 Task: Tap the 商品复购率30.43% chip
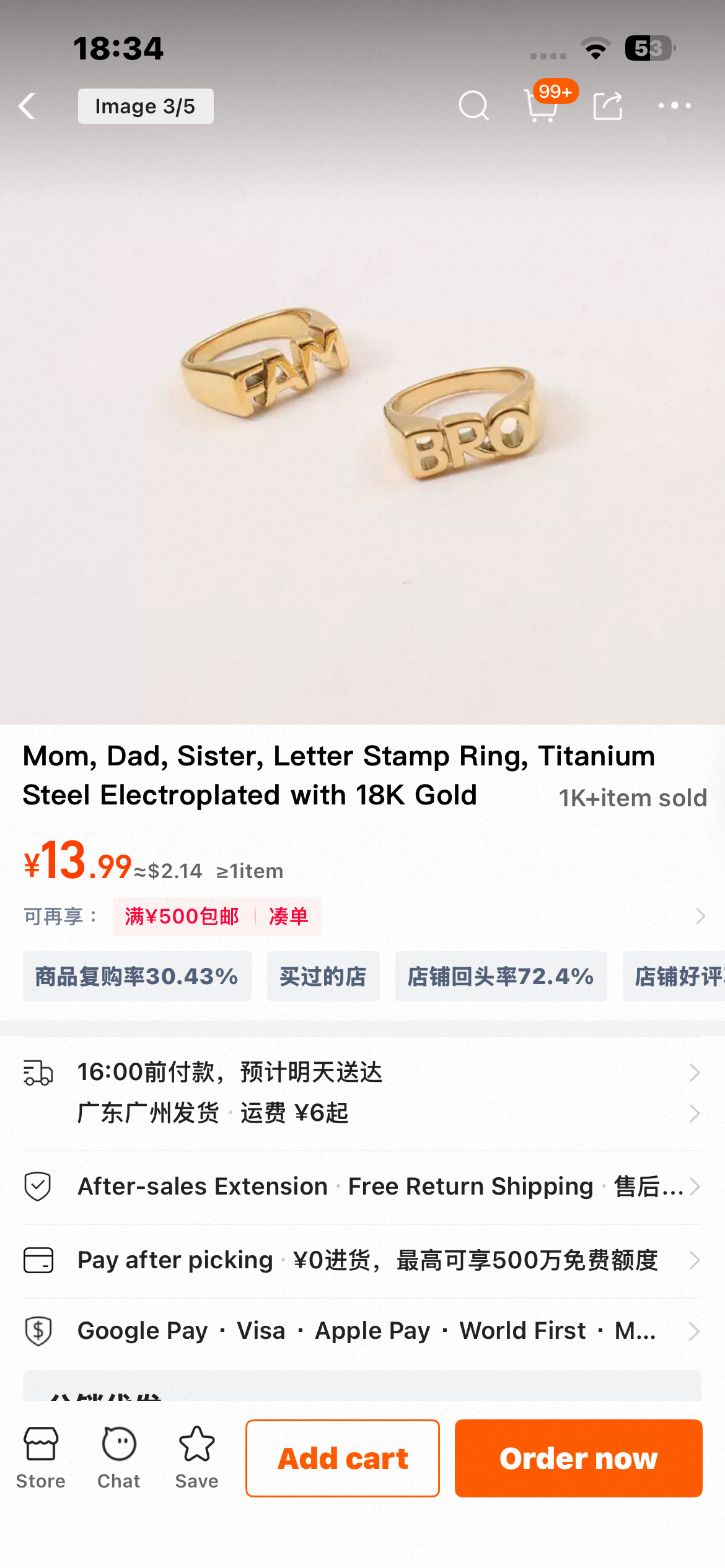[137, 977]
